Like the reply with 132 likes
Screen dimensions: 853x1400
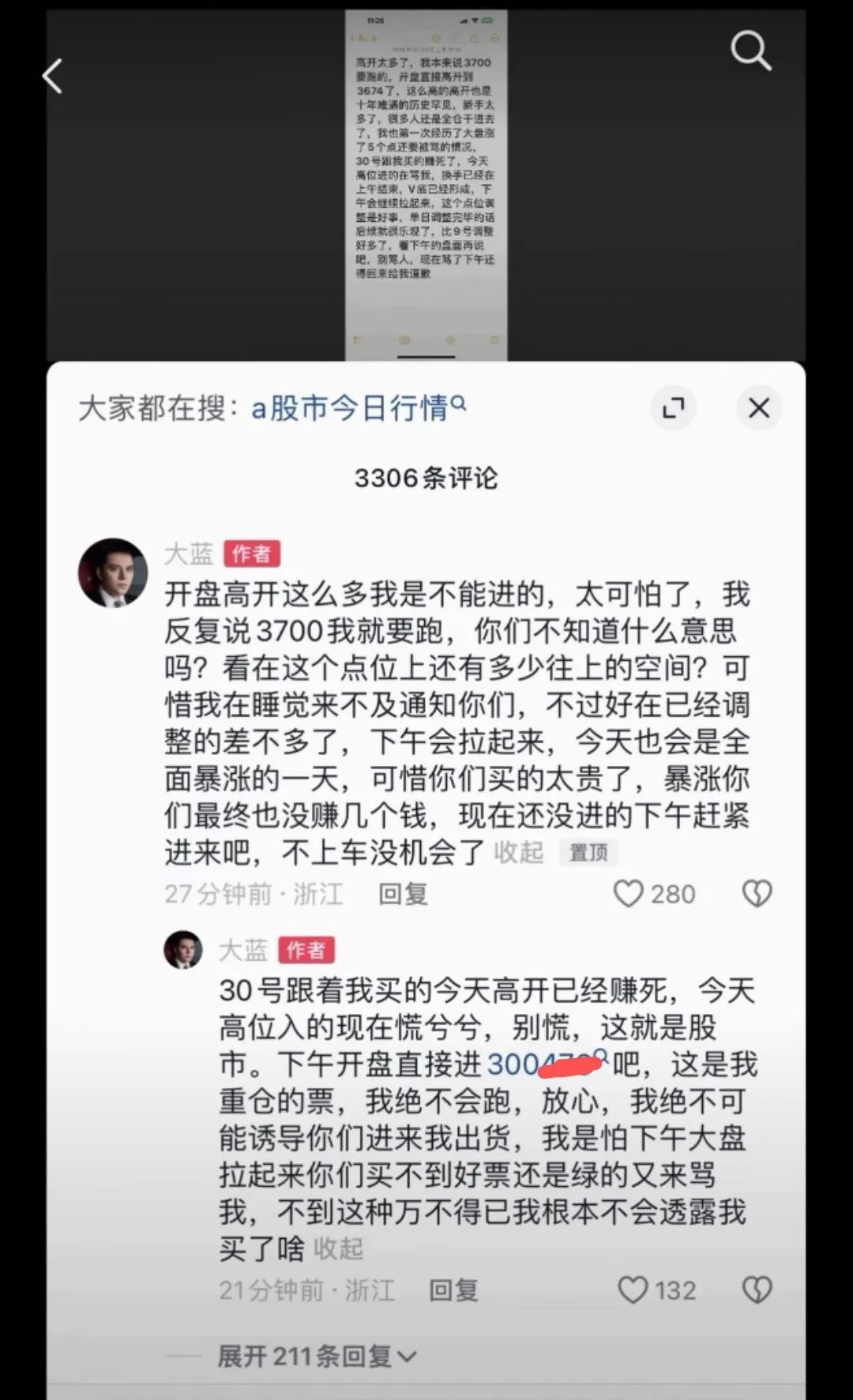click(633, 1290)
